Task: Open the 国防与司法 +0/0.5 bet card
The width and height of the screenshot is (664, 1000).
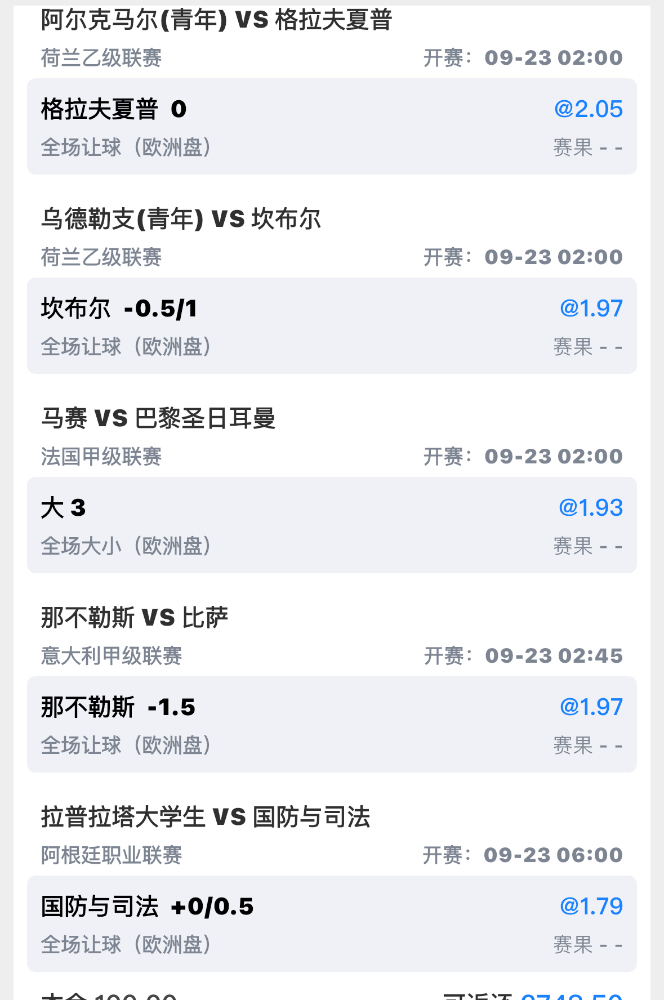Action: (x=331, y=923)
